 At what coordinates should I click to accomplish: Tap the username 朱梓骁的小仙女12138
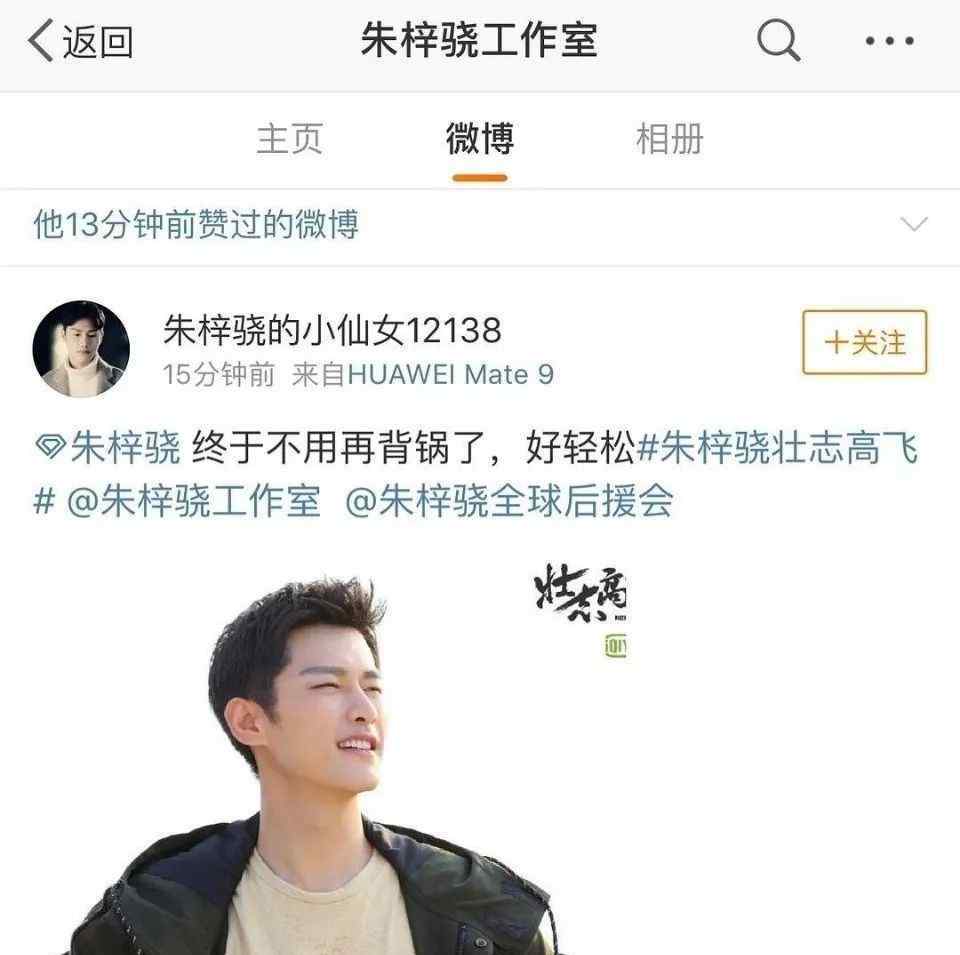tap(332, 329)
